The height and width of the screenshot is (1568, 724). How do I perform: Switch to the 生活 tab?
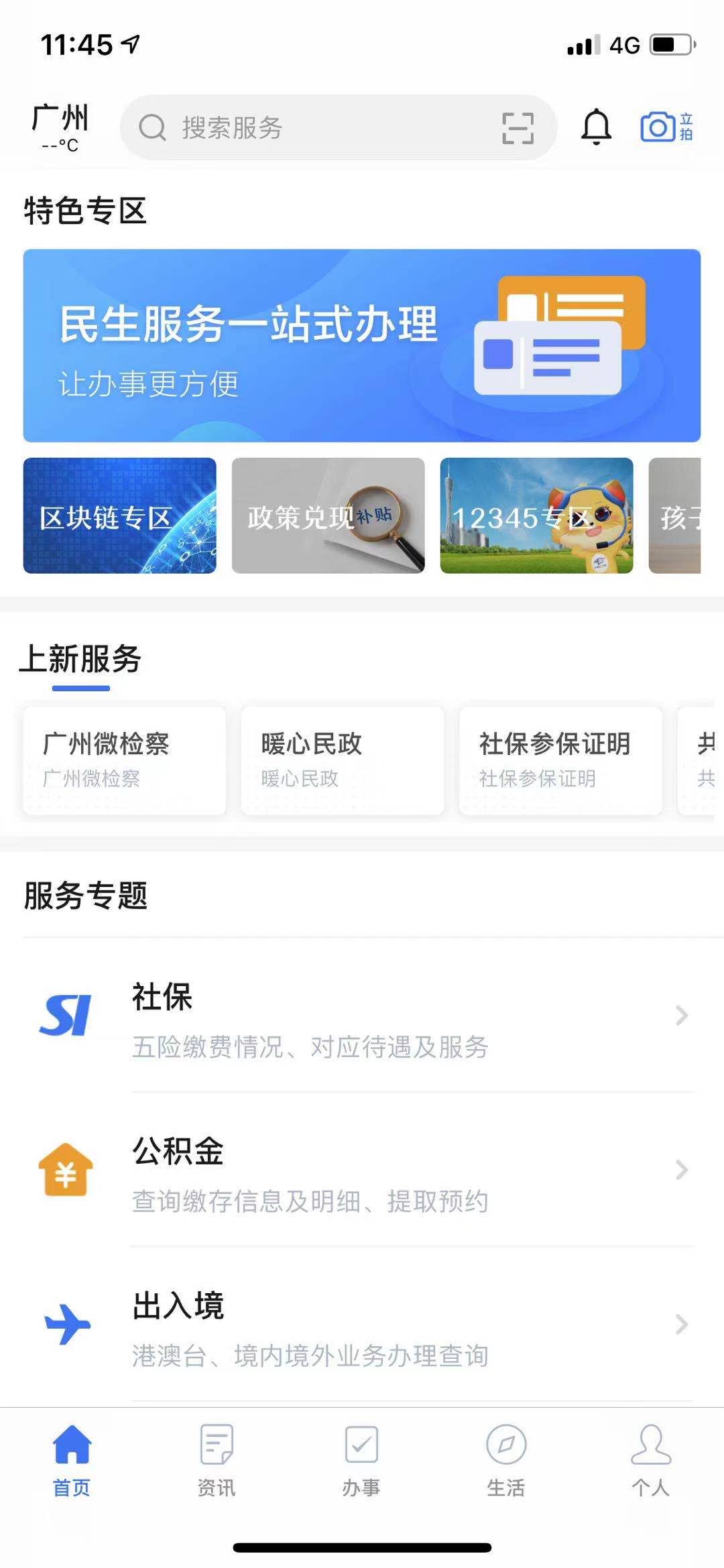[506, 1461]
